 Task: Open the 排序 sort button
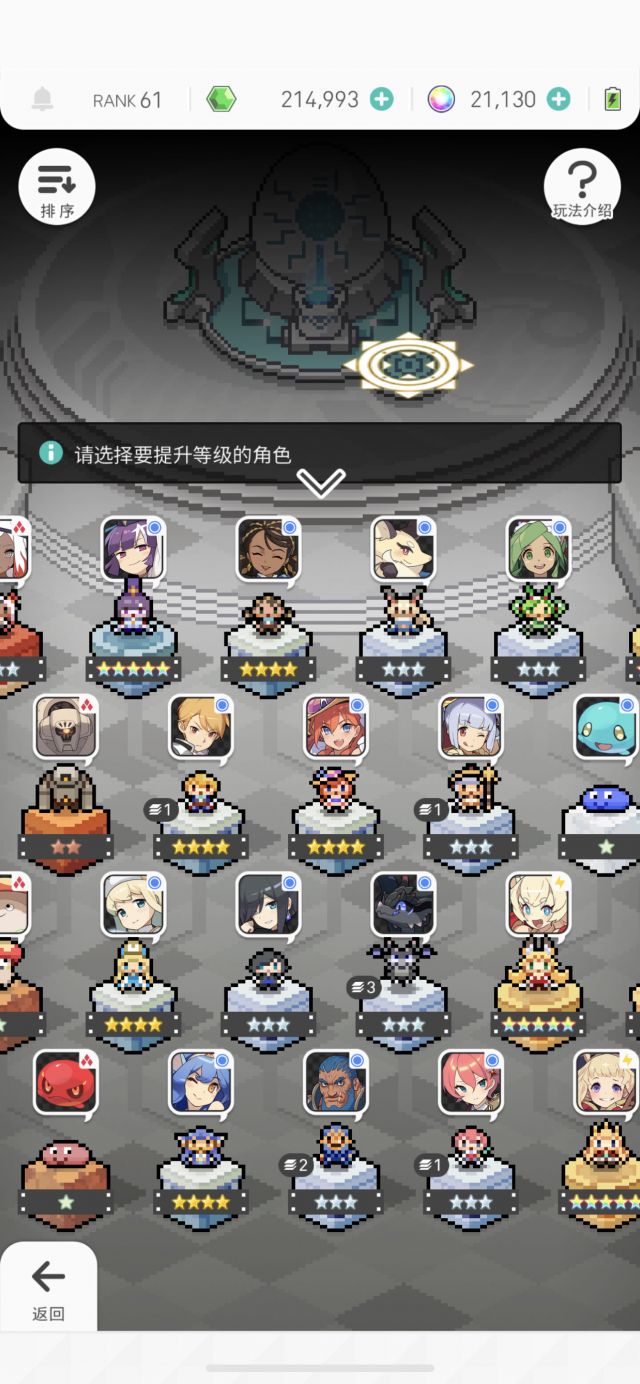[57, 186]
